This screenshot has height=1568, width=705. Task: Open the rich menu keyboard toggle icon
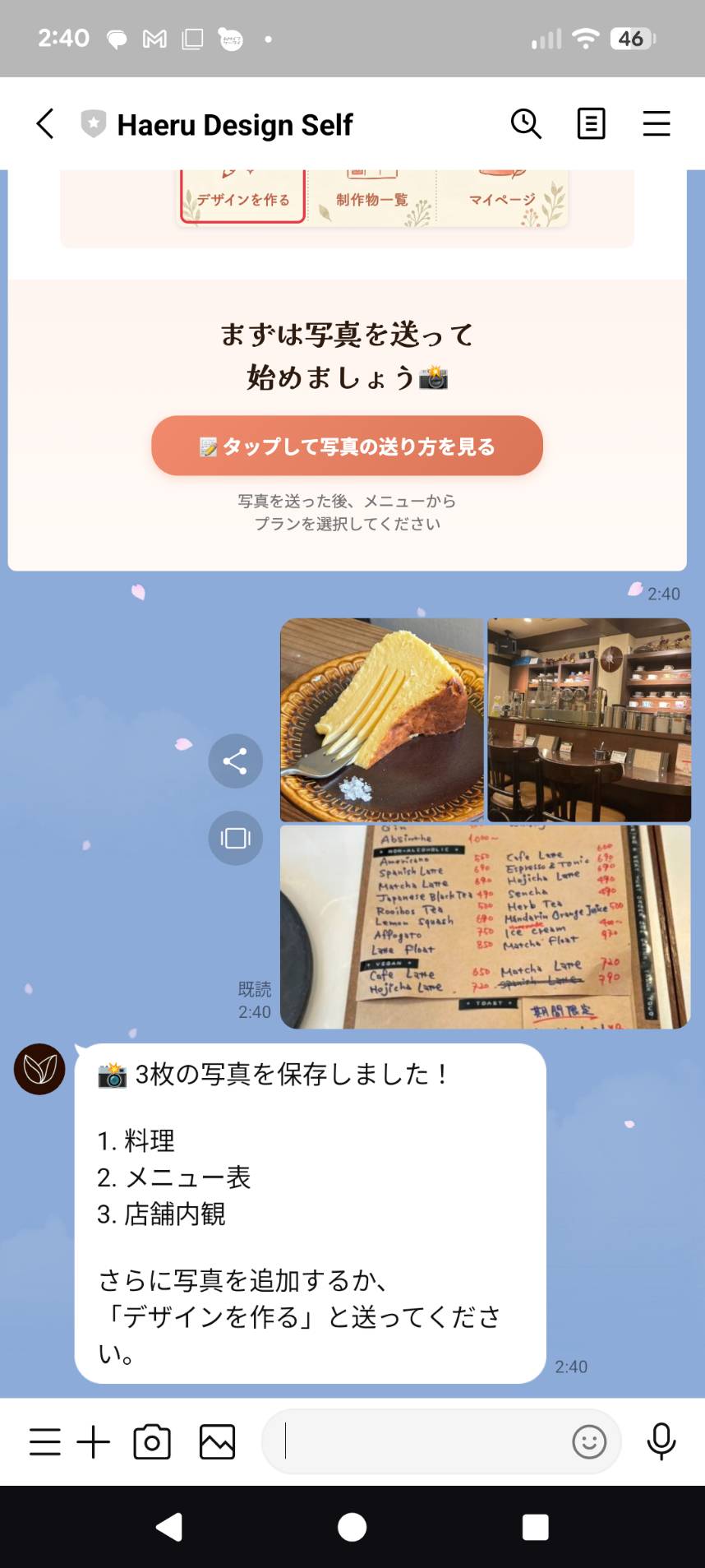pos(45,1441)
